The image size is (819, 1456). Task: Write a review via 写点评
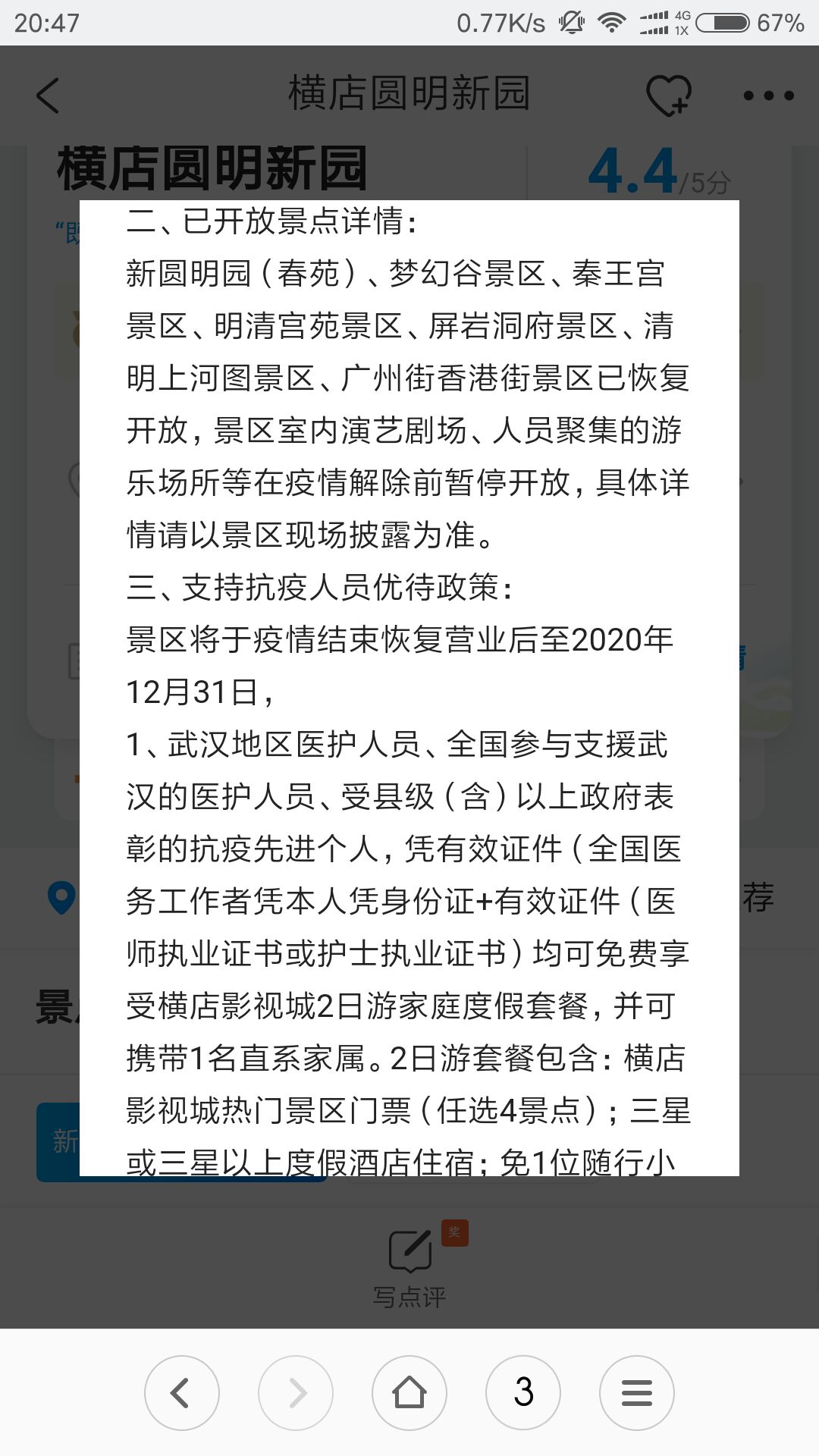(410, 1266)
